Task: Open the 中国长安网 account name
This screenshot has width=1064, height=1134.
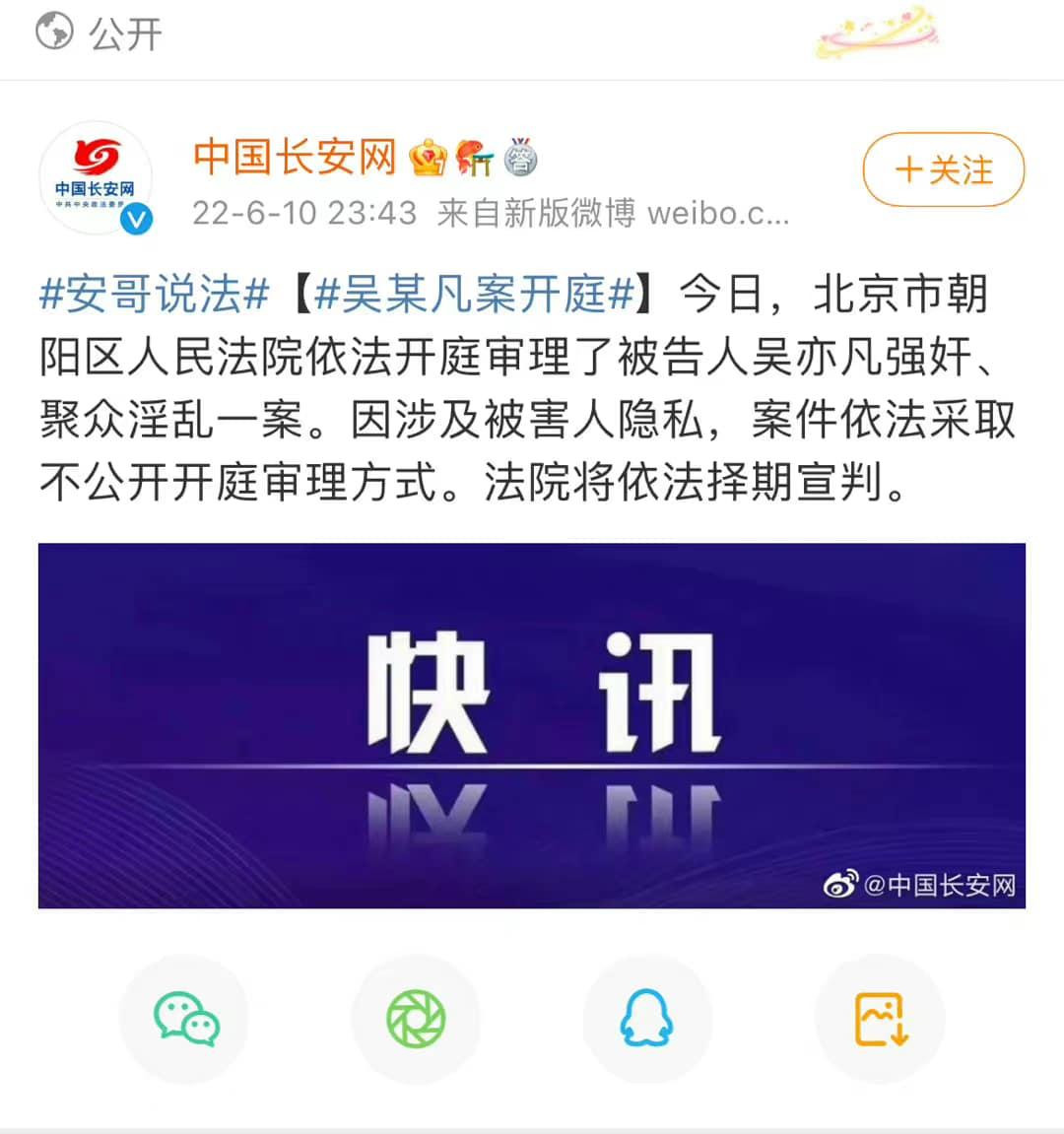Action: (x=294, y=158)
